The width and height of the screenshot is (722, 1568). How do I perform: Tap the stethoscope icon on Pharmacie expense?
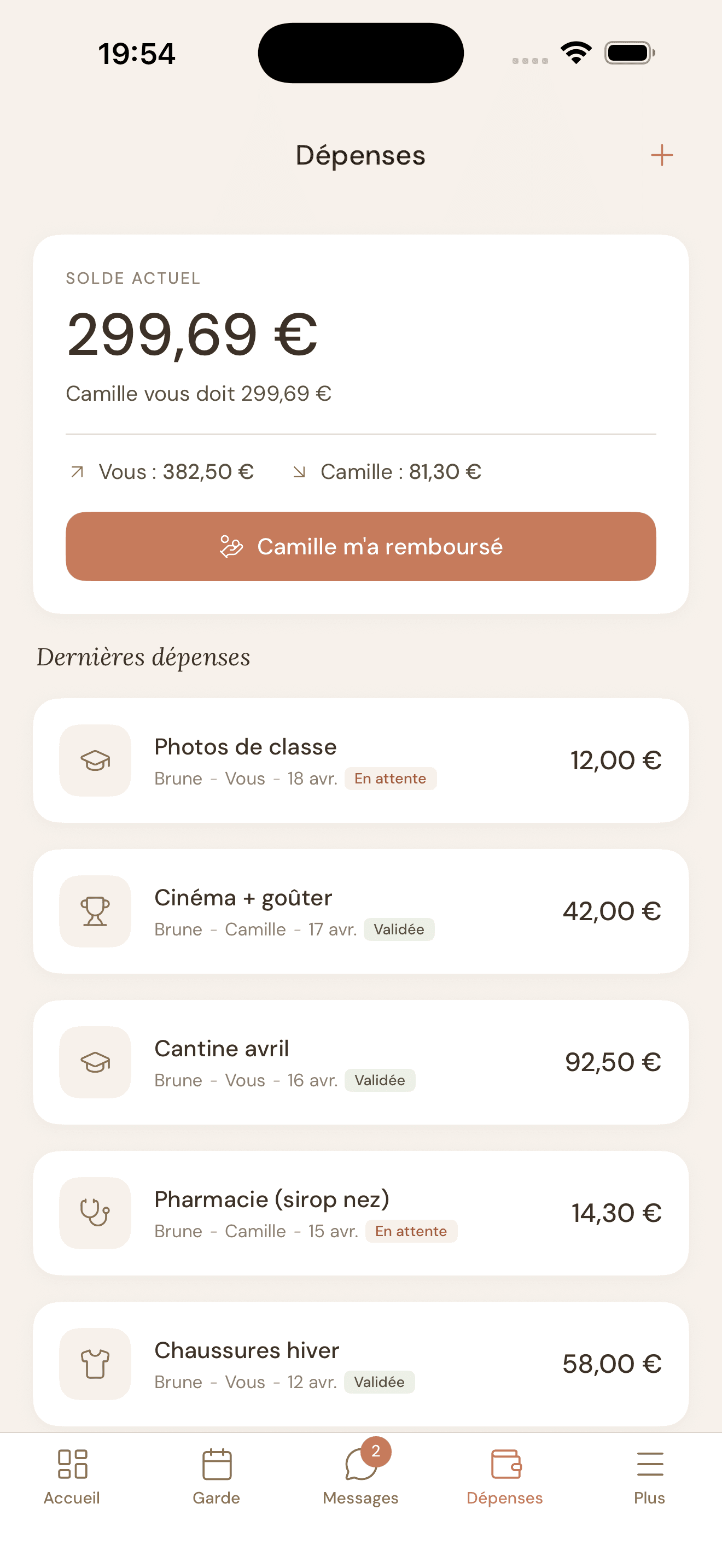pos(95,1214)
